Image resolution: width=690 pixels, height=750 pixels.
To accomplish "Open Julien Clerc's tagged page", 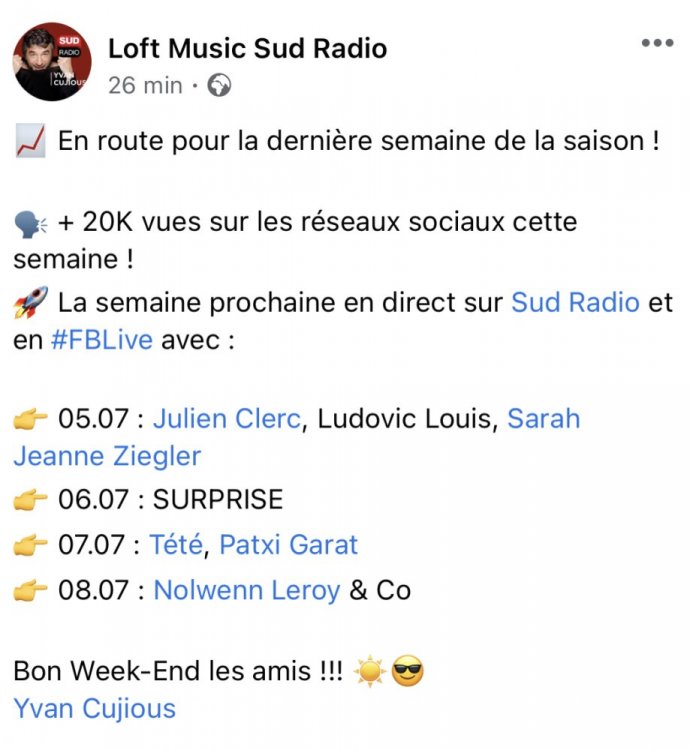I will click(226, 418).
